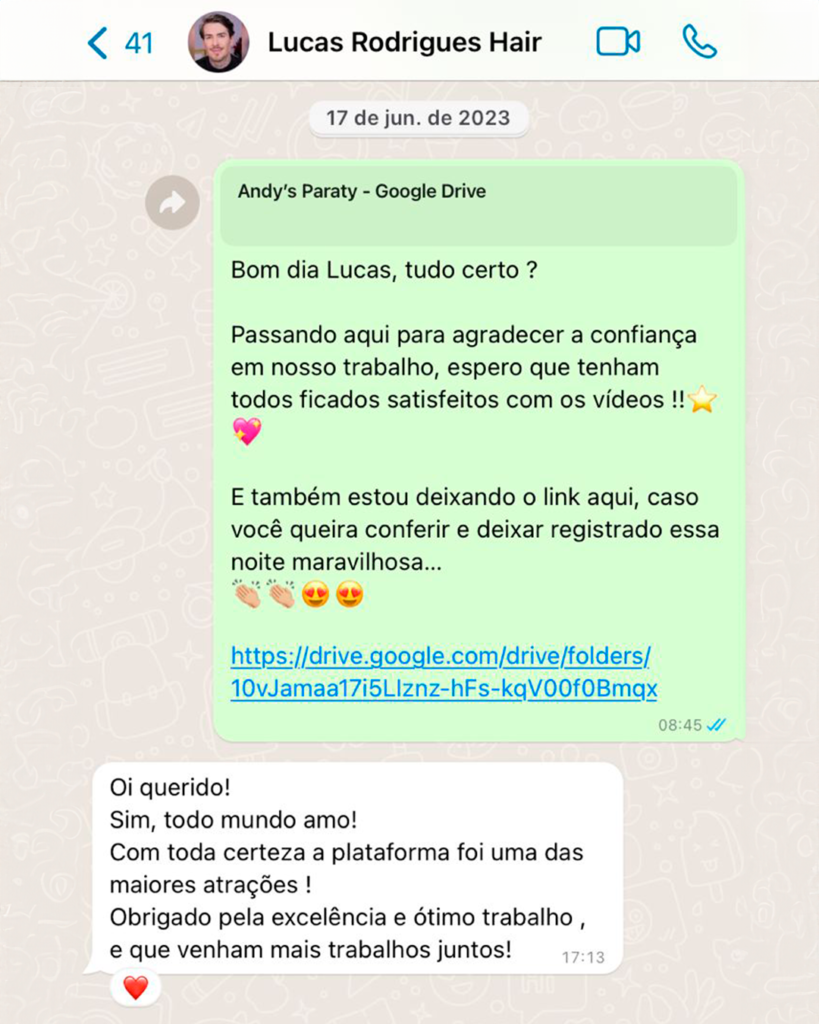Tap the heart reaction on Lucas's reply
This screenshot has height=1024, width=819.
tap(135, 988)
